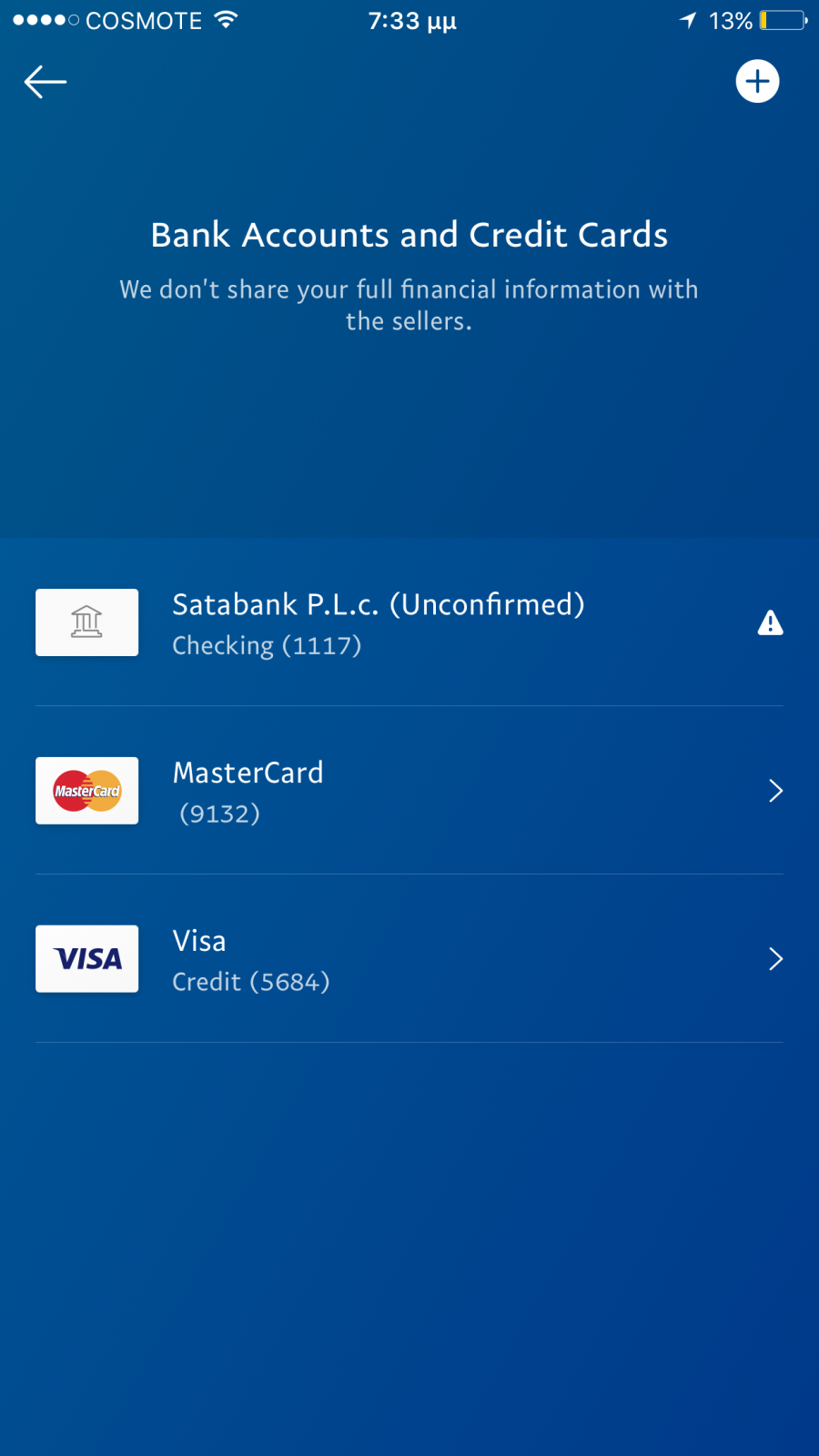
Task: Open the unconfirmed Satabank P.L.c. account
Action: click(409, 622)
